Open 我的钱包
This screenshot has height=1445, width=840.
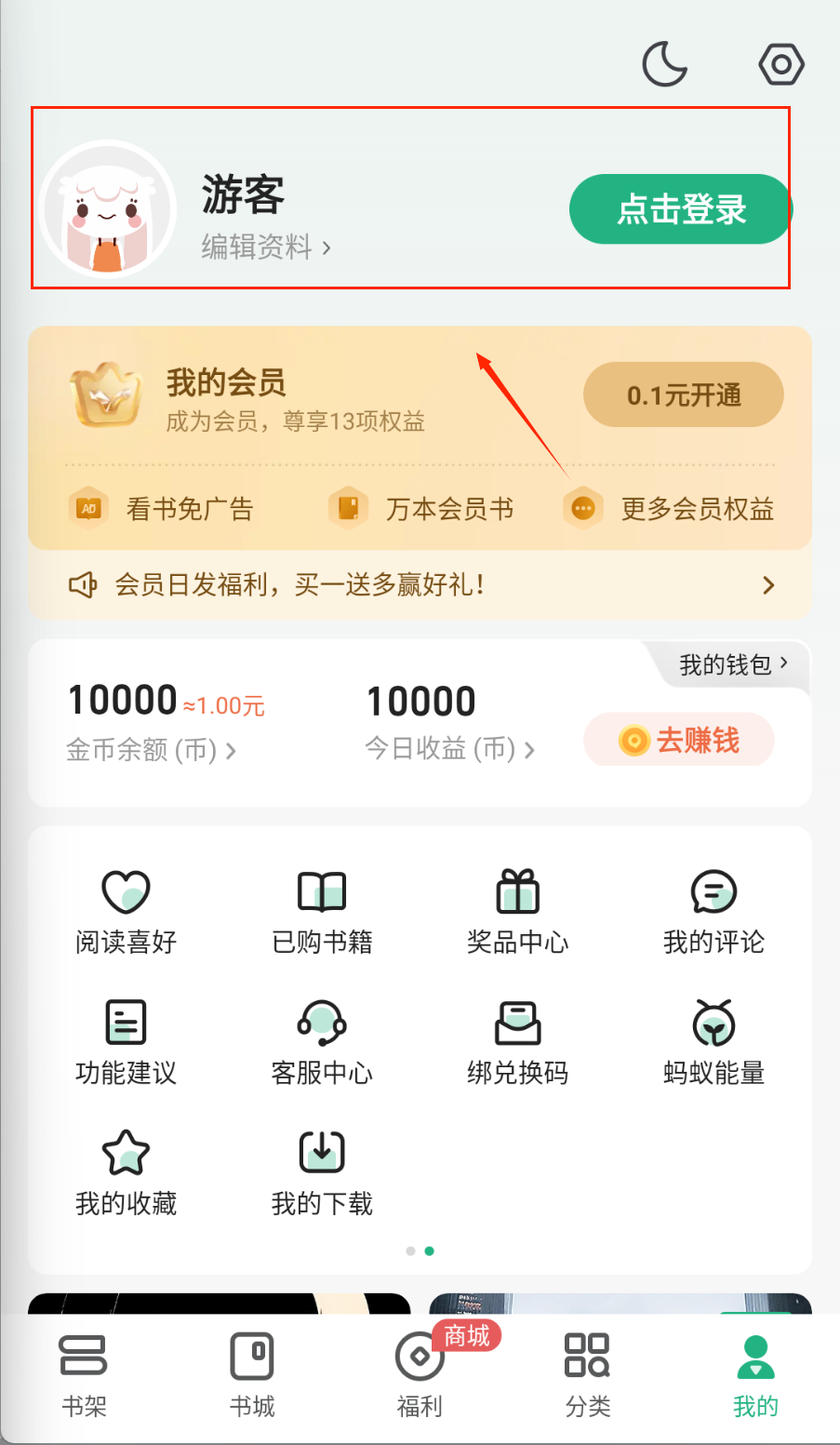pyautogui.click(x=732, y=664)
